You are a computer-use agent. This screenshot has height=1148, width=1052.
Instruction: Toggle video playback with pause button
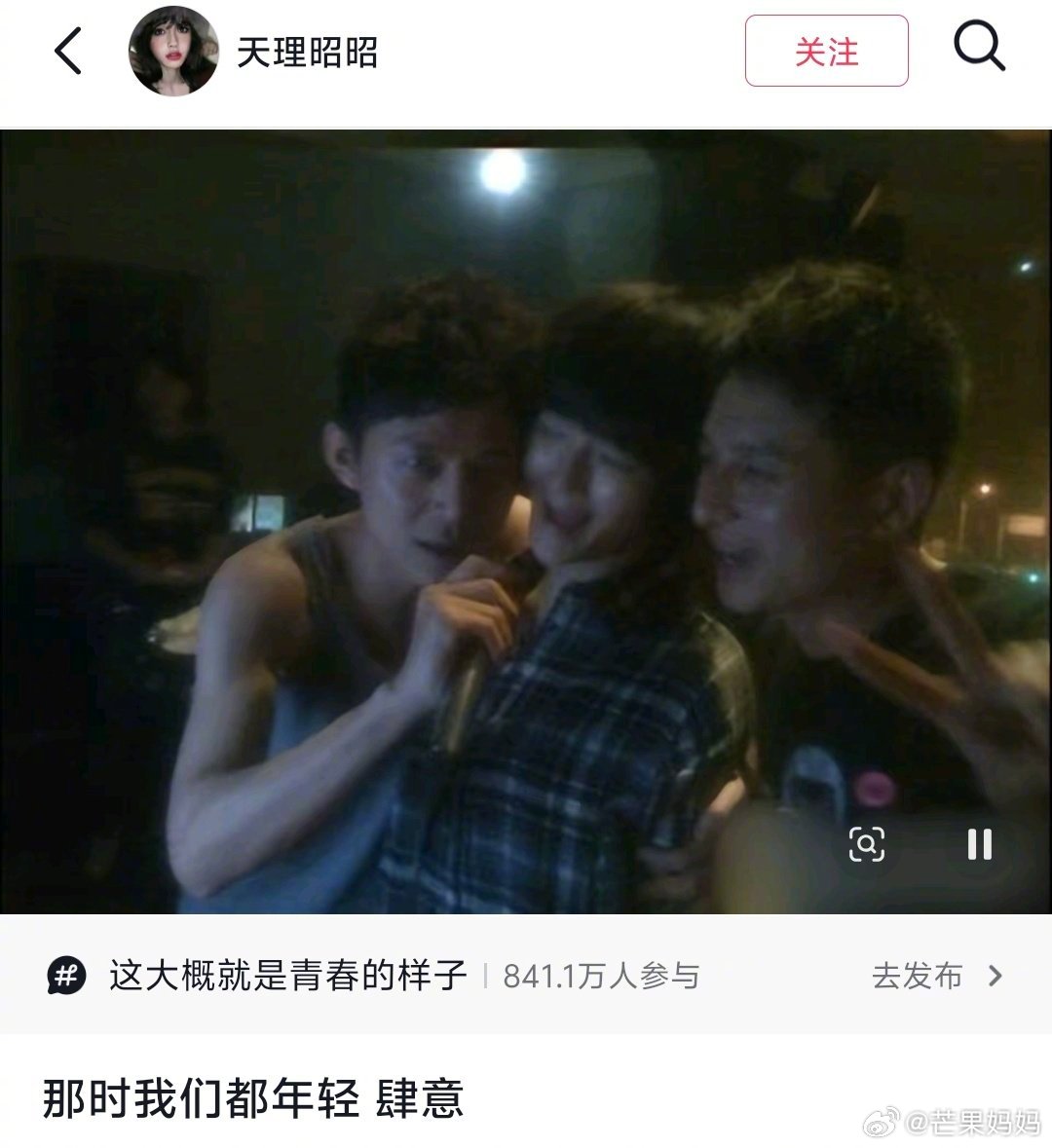click(x=980, y=847)
